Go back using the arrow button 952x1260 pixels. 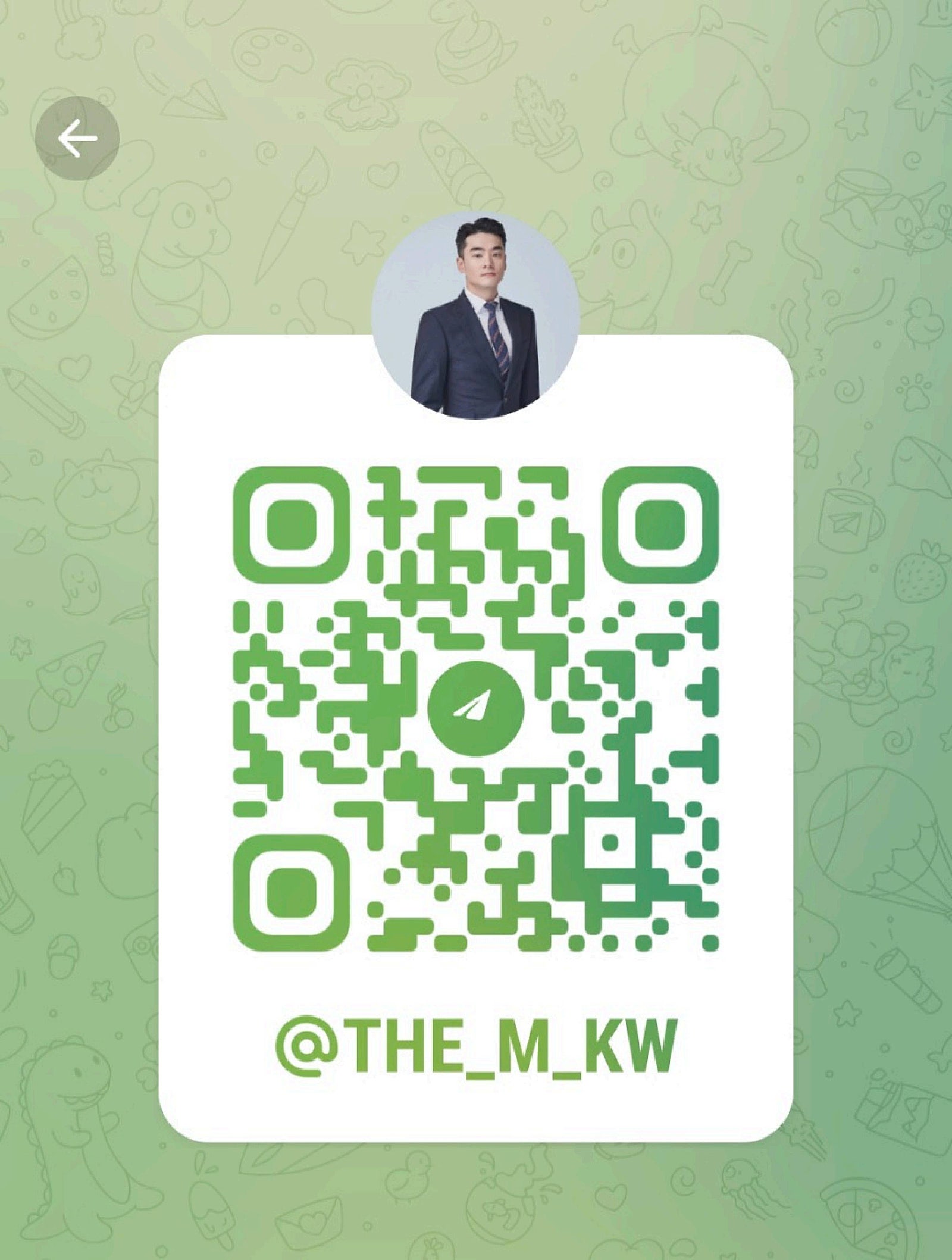[x=77, y=138]
